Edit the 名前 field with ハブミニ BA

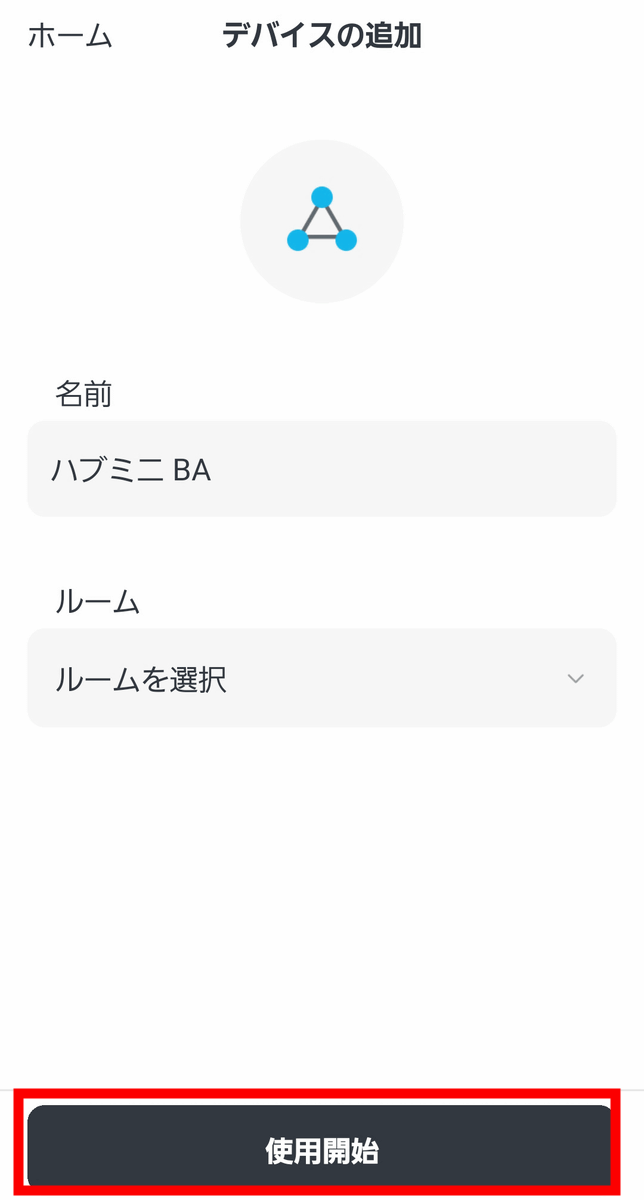tap(321, 469)
